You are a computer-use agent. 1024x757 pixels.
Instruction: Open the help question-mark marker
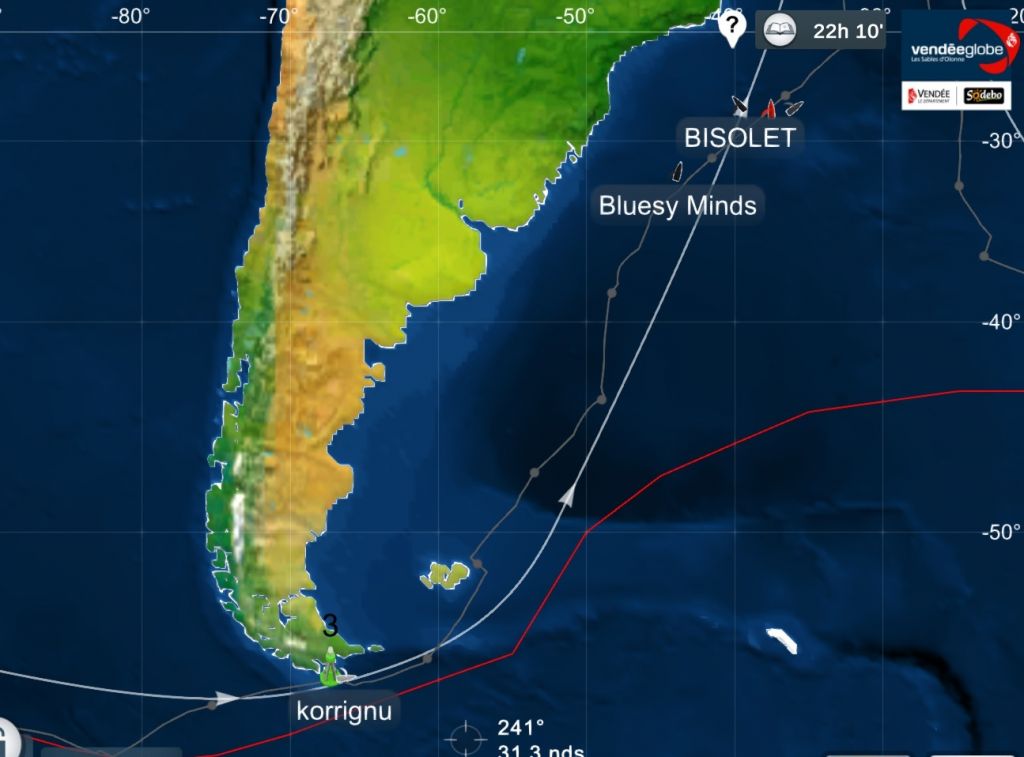tap(733, 28)
